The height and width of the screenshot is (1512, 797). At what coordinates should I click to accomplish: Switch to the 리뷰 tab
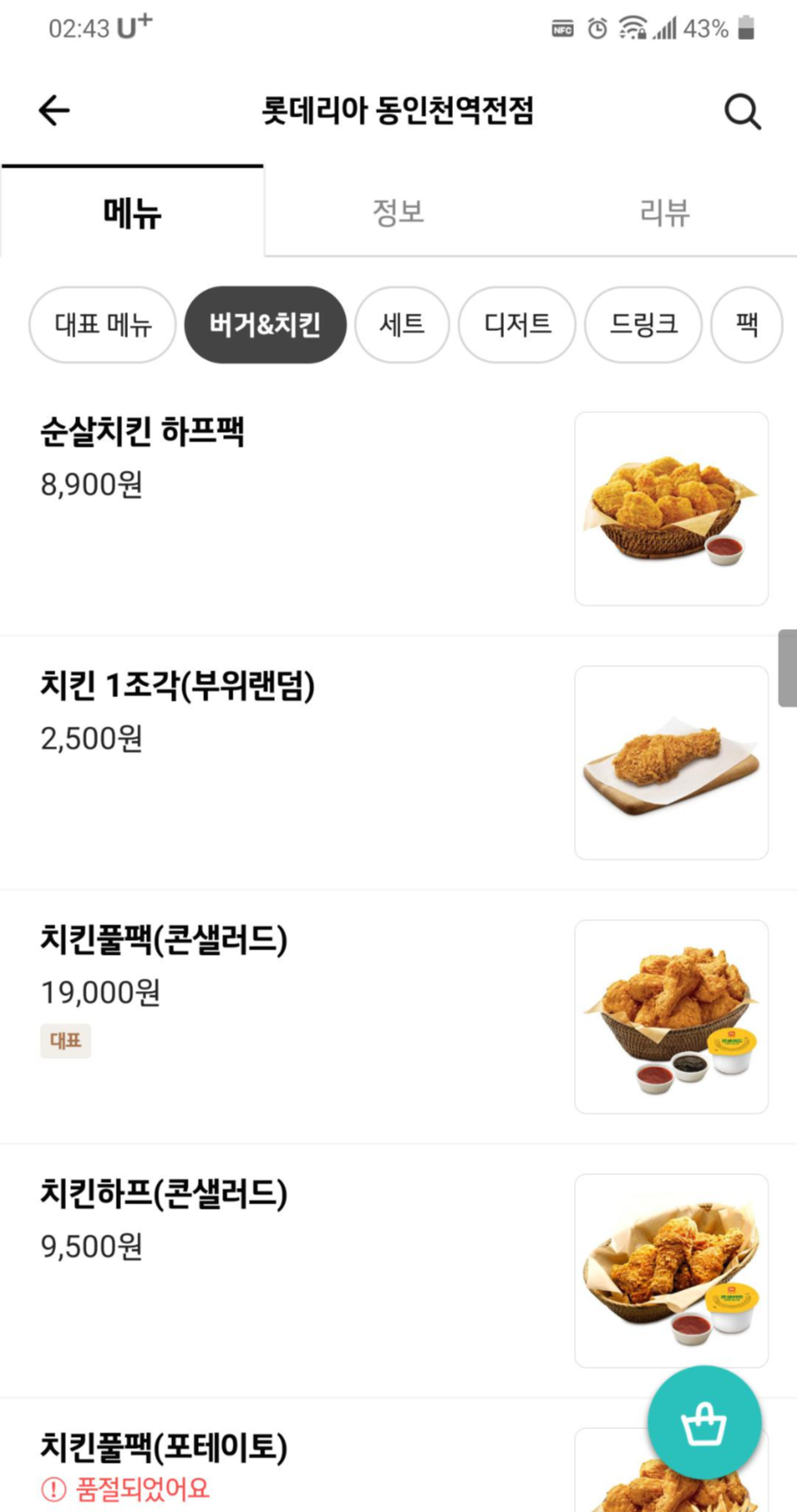[664, 213]
